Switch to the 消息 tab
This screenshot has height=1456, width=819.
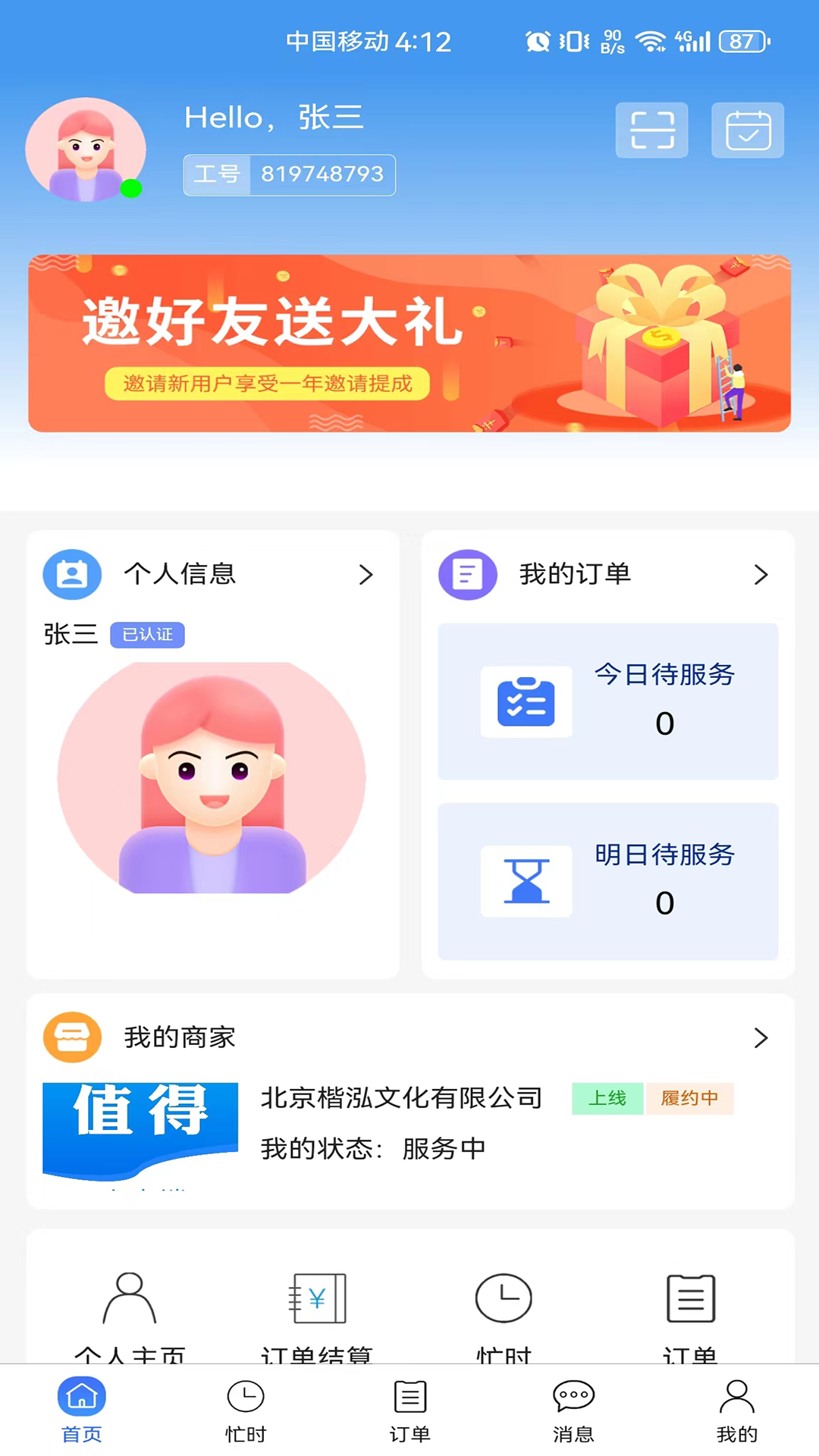click(x=573, y=1408)
